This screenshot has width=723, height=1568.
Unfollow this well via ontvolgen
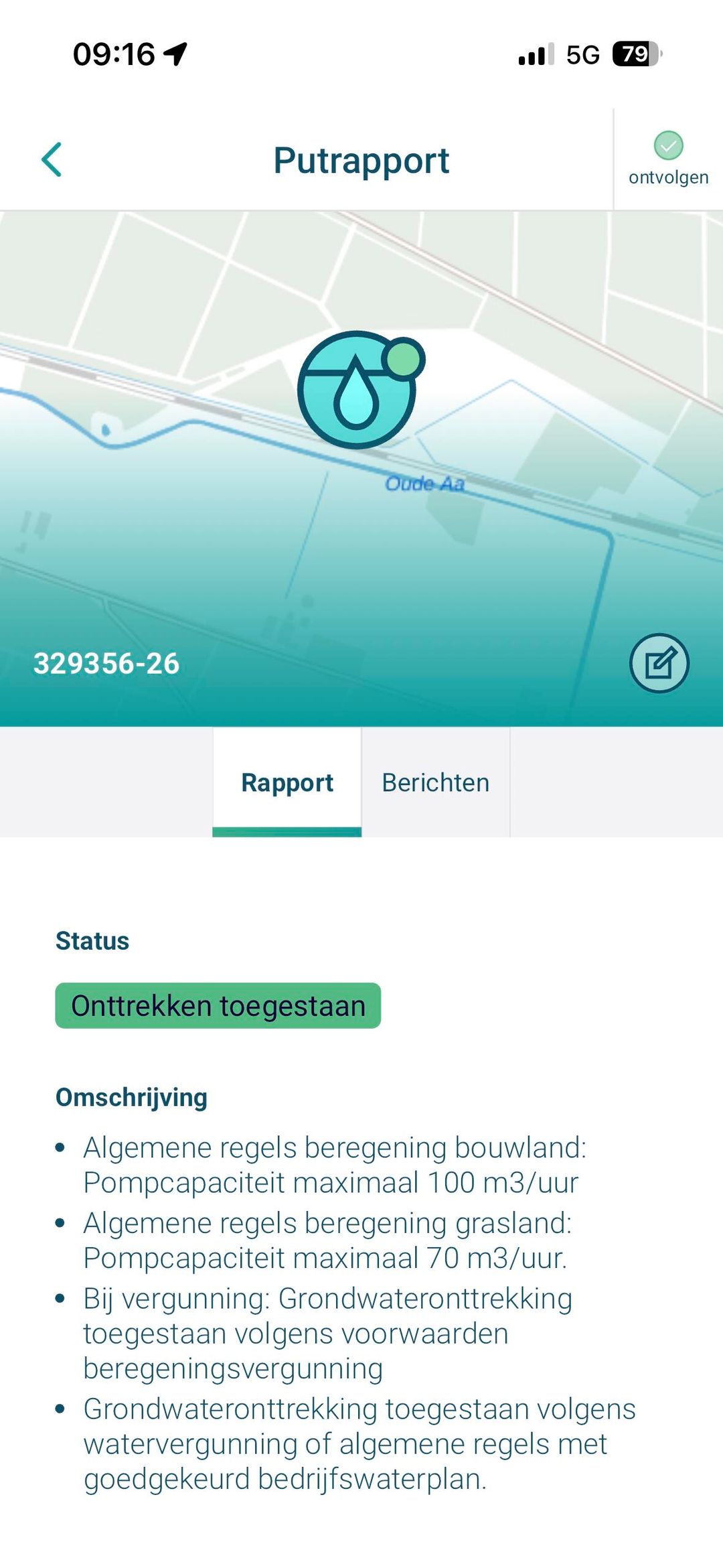[x=668, y=159]
